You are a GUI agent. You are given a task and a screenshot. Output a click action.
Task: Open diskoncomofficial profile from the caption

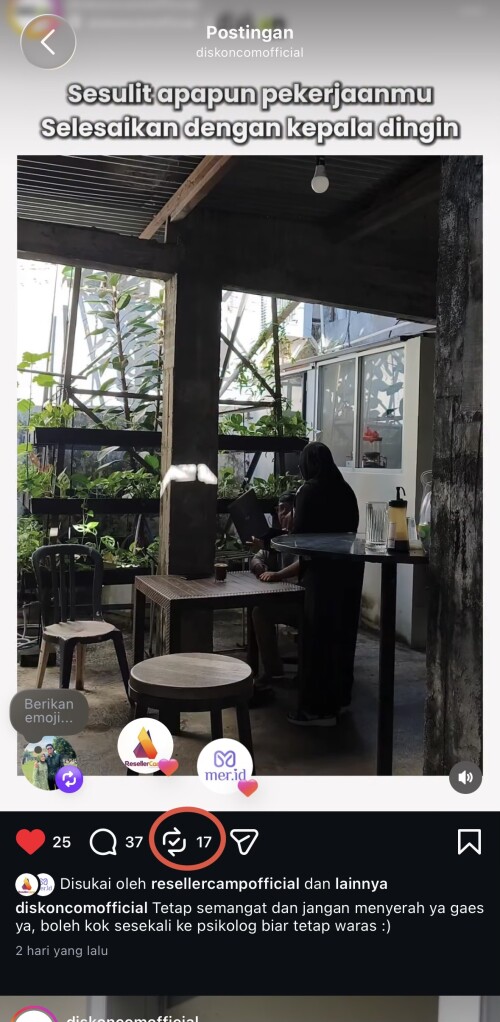tap(81, 907)
